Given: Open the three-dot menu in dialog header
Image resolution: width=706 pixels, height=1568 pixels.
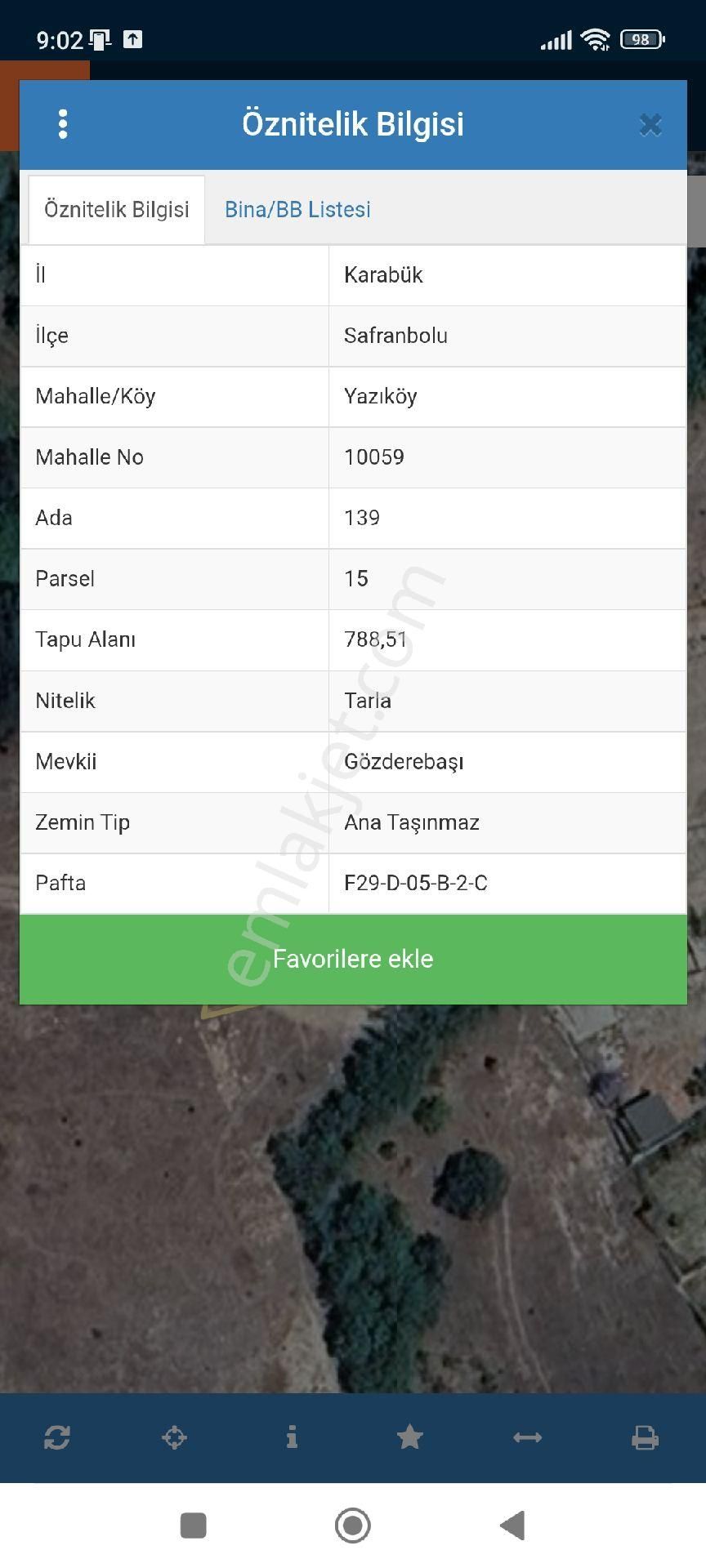Looking at the screenshot, I should (x=63, y=124).
